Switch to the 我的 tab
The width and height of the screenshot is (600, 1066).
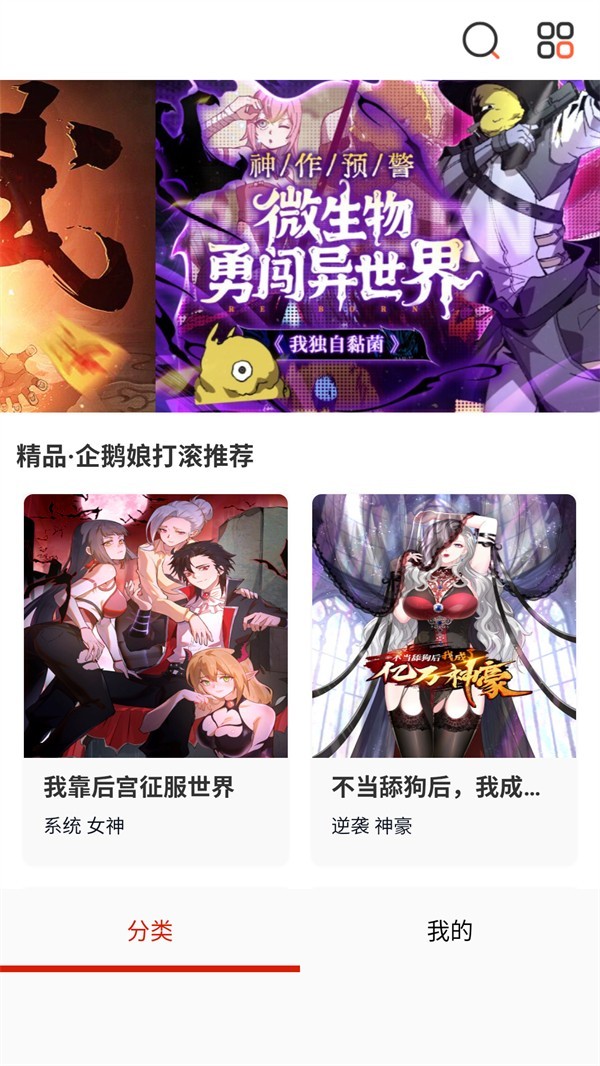pos(450,932)
